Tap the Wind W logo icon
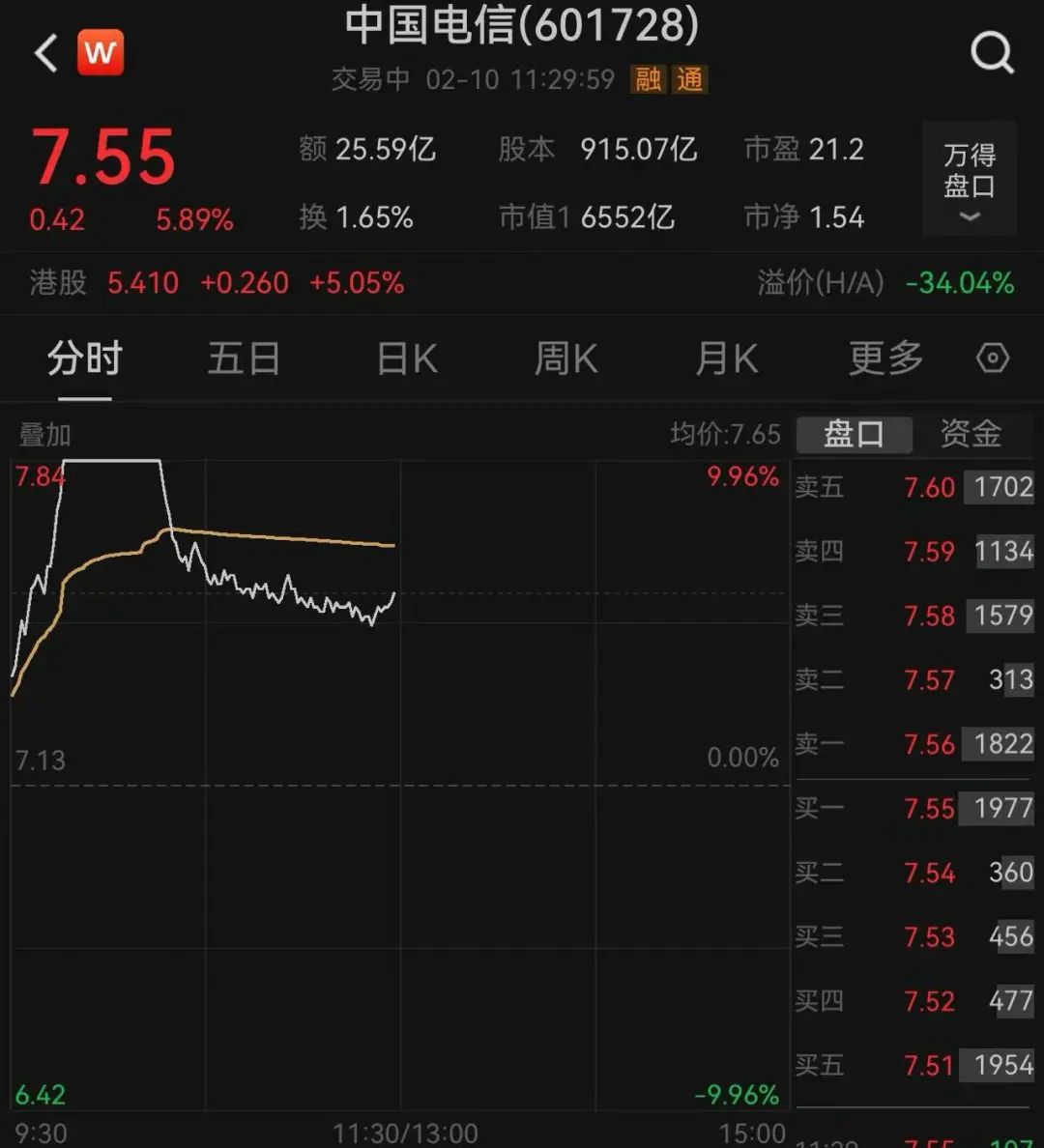The image size is (1044, 1148). point(101,52)
